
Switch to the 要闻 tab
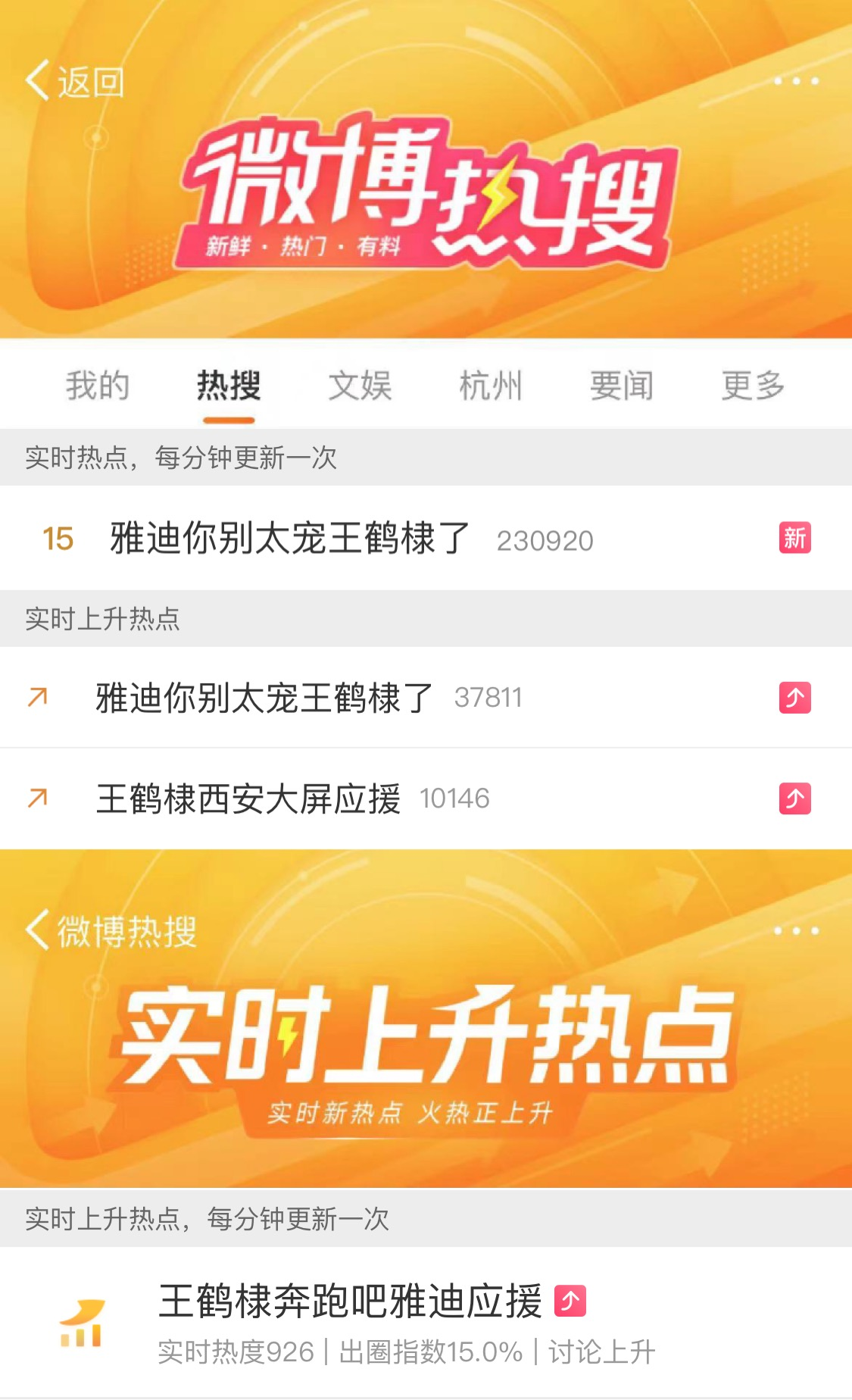pos(622,386)
